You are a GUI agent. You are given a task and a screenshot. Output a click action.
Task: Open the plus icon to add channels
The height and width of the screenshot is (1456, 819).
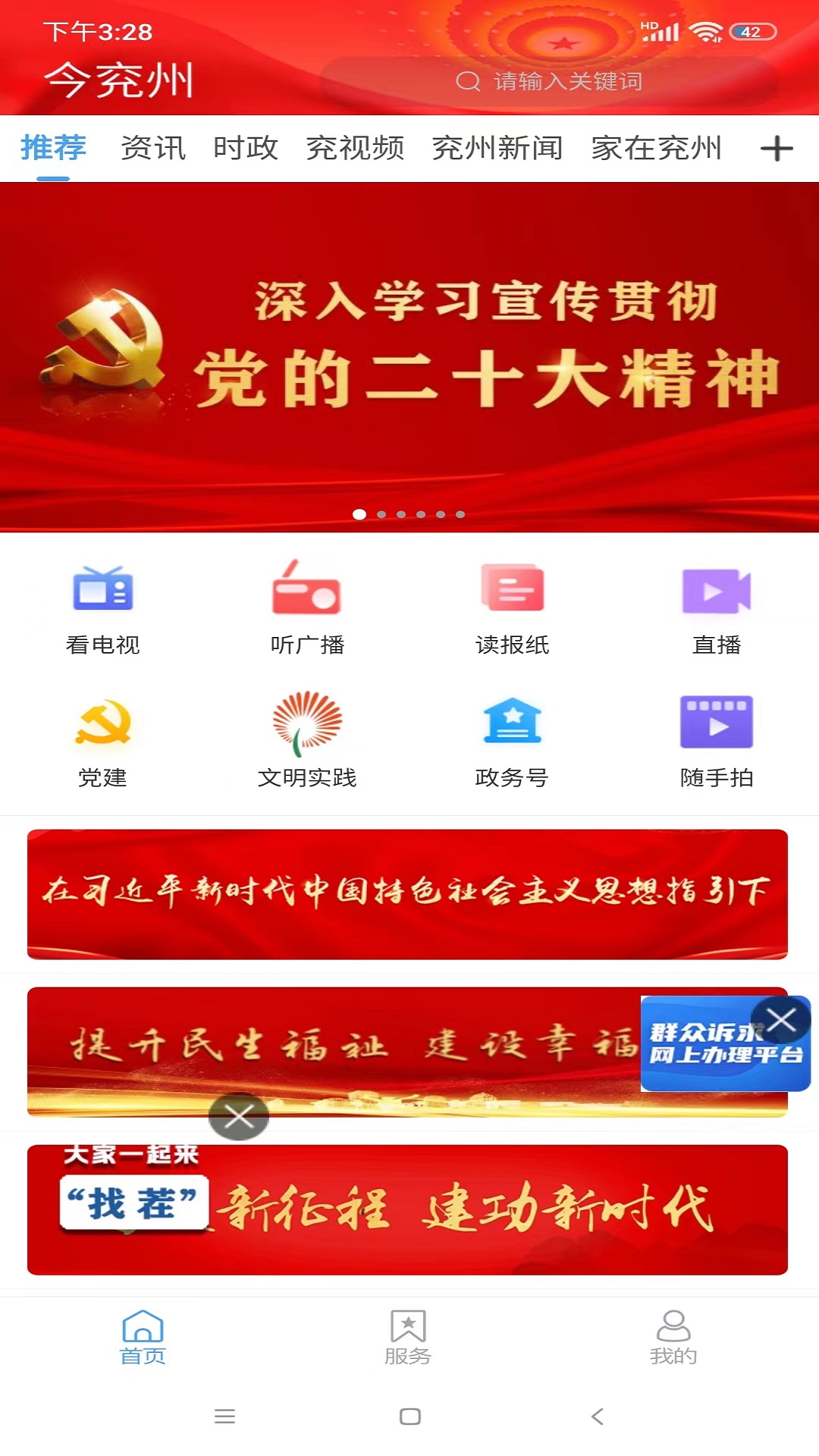tap(777, 149)
